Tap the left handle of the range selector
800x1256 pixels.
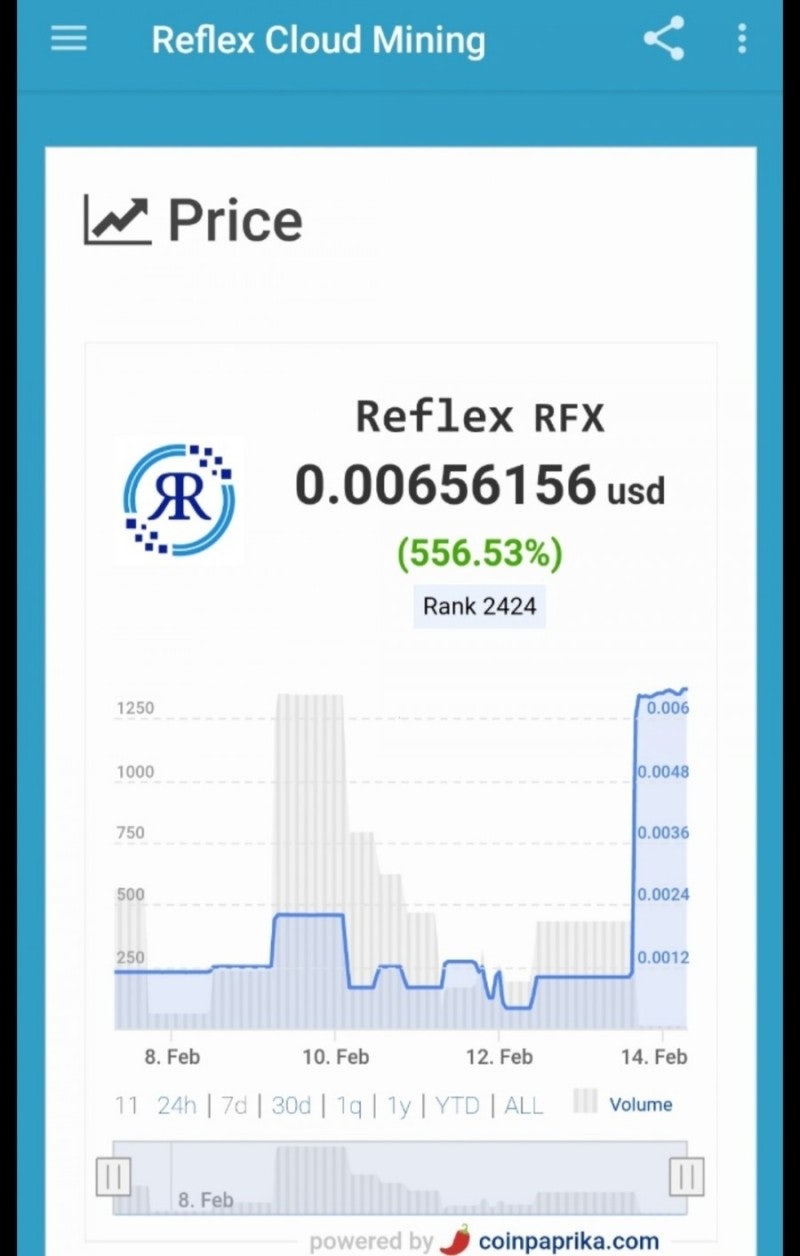(x=115, y=1177)
